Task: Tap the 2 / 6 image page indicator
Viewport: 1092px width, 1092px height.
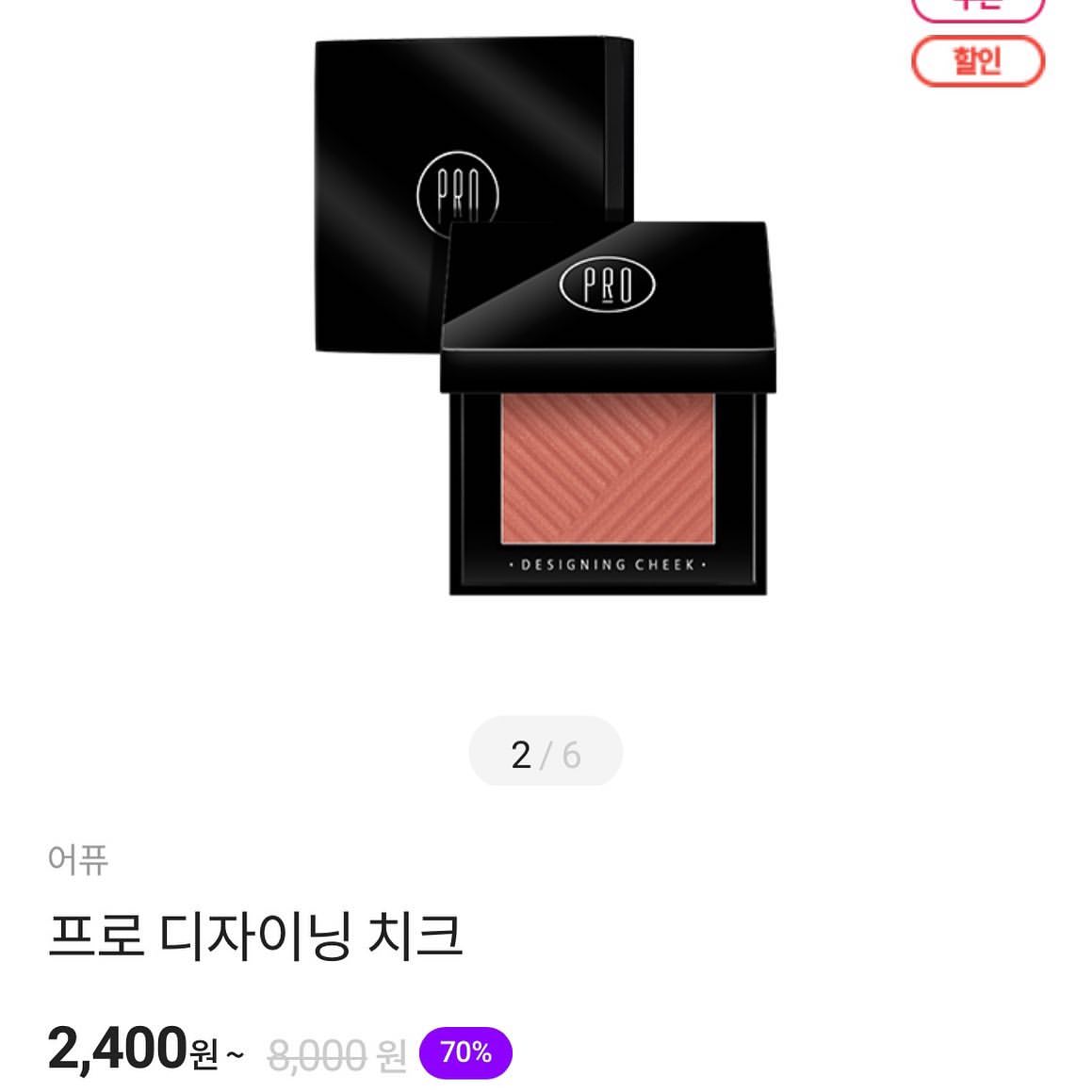Action: 546,754
